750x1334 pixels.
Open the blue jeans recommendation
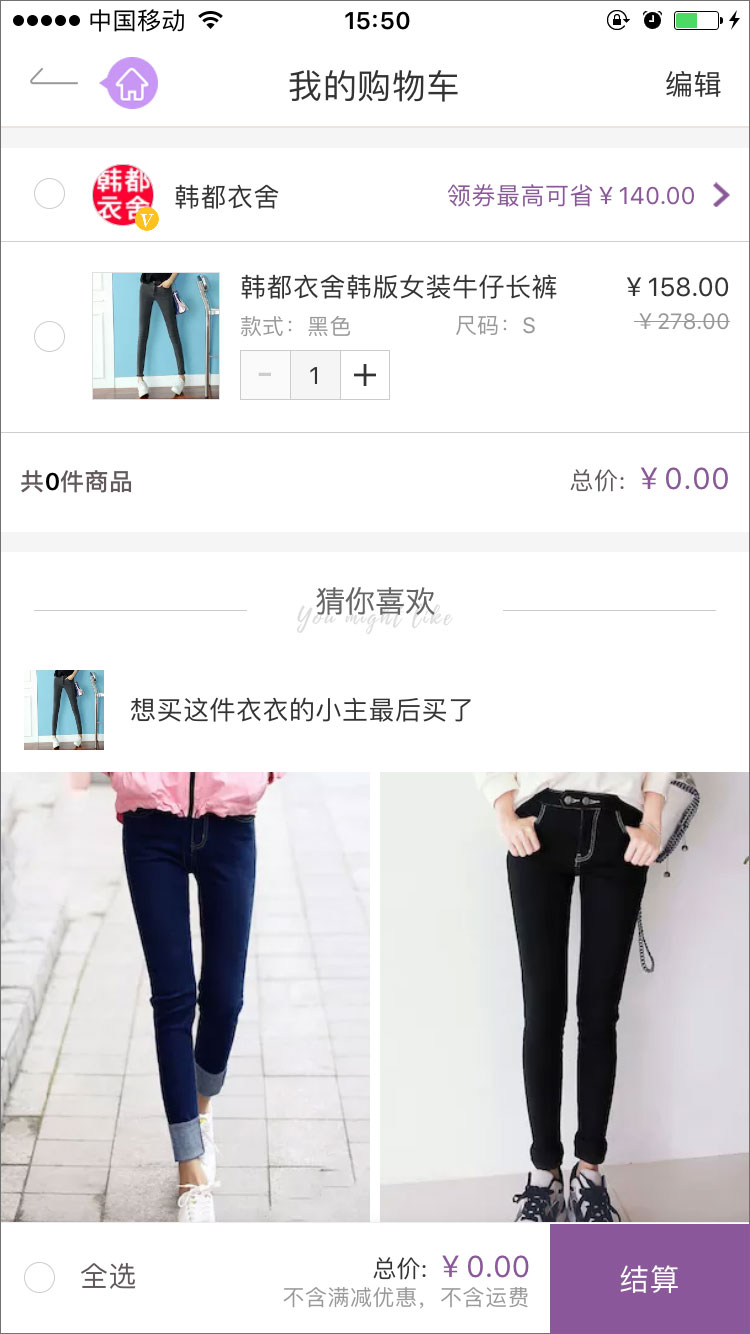point(185,995)
